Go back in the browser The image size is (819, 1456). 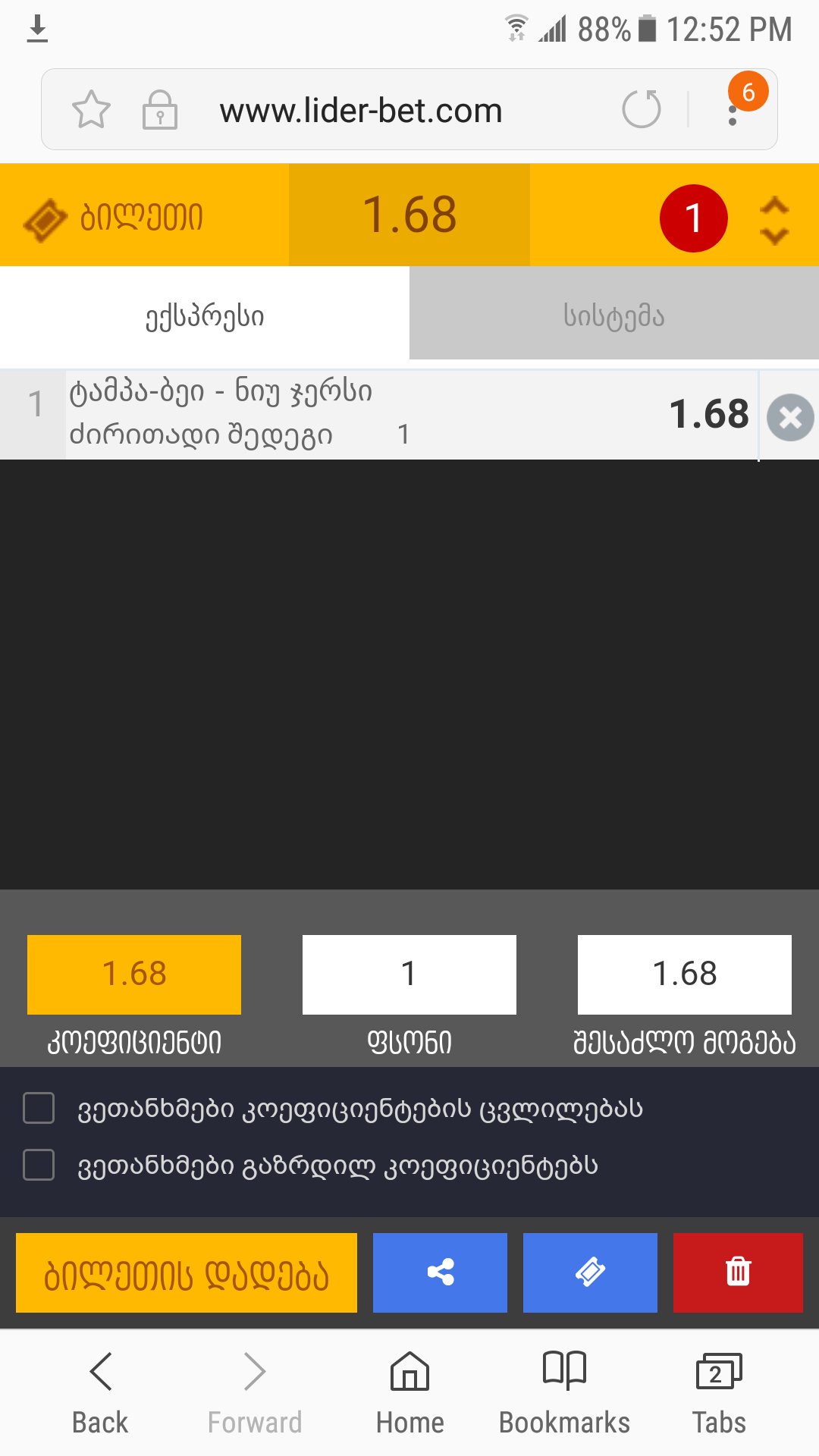pos(100,1392)
